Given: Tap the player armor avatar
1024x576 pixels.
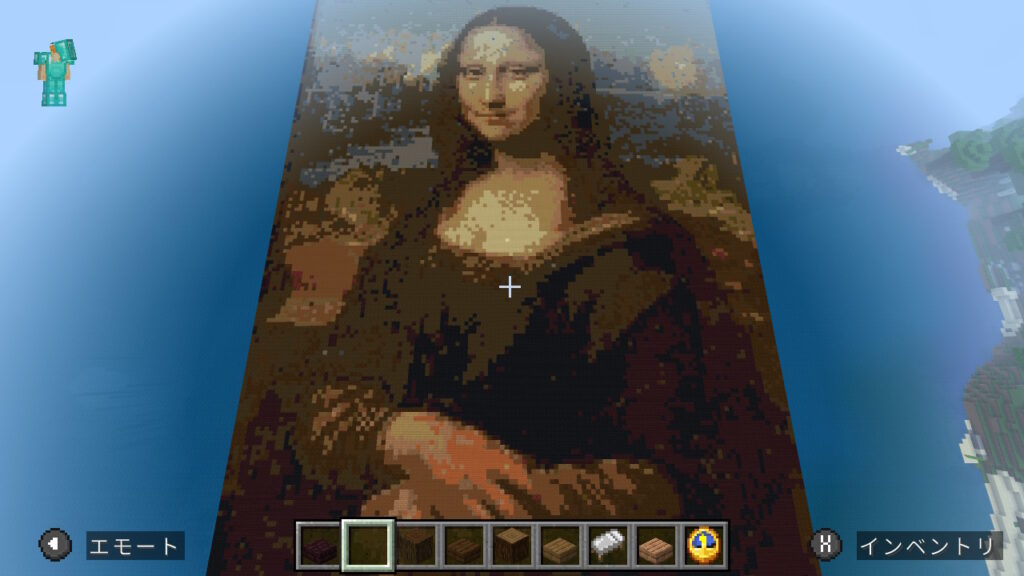Looking at the screenshot, I should (x=55, y=73).
